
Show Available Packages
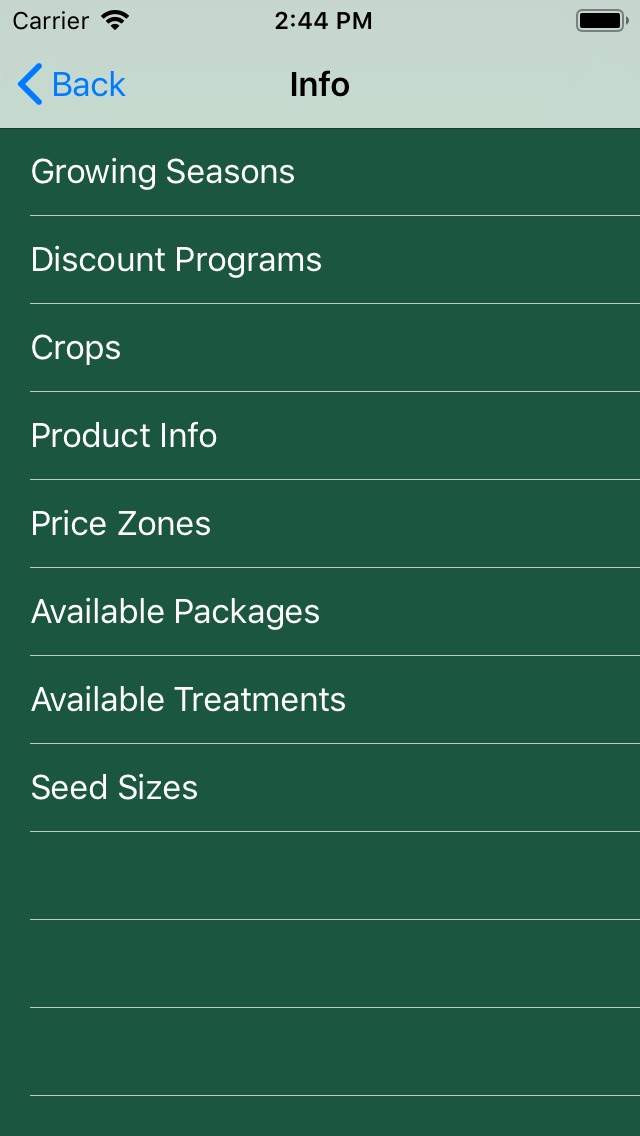tap(320, 611)
